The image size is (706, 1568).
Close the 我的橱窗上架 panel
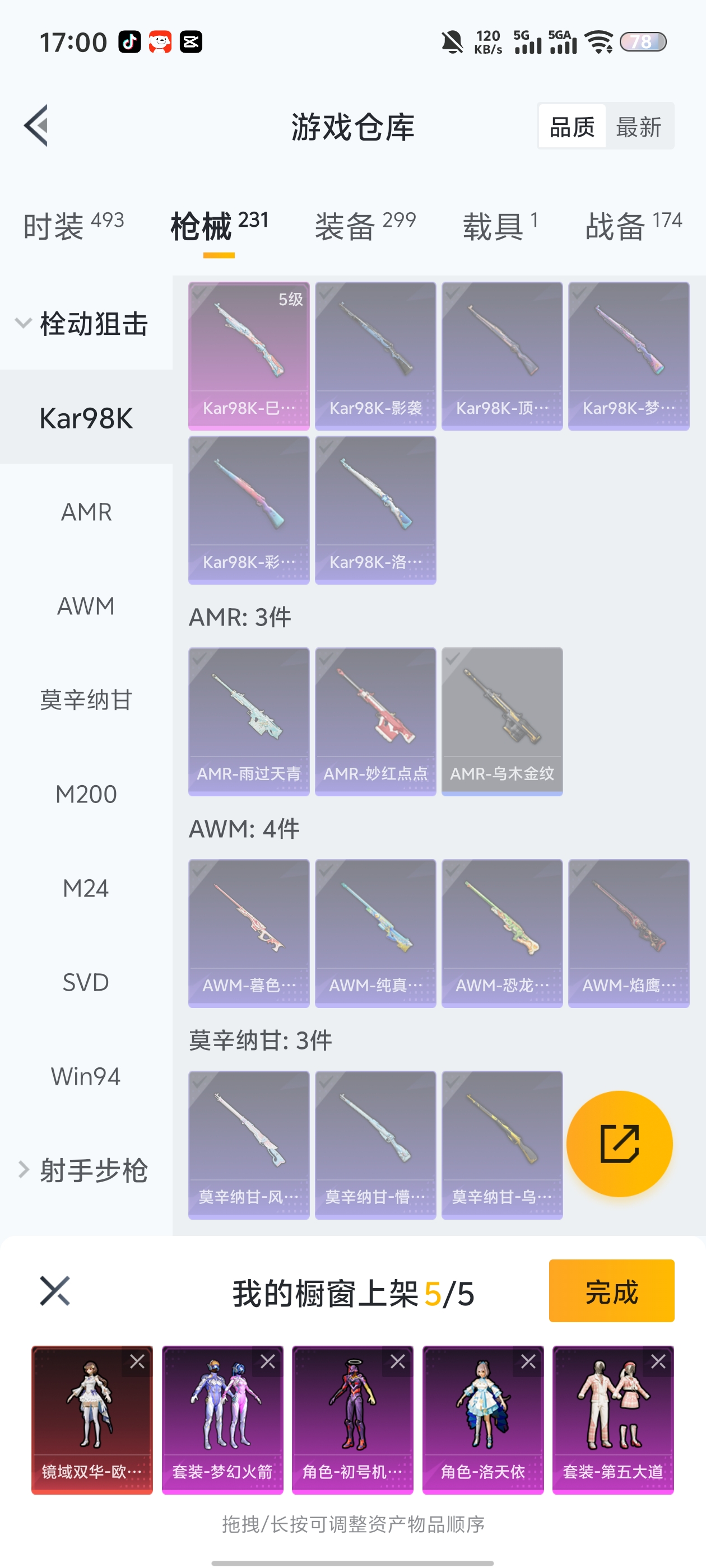point(55,1291)
